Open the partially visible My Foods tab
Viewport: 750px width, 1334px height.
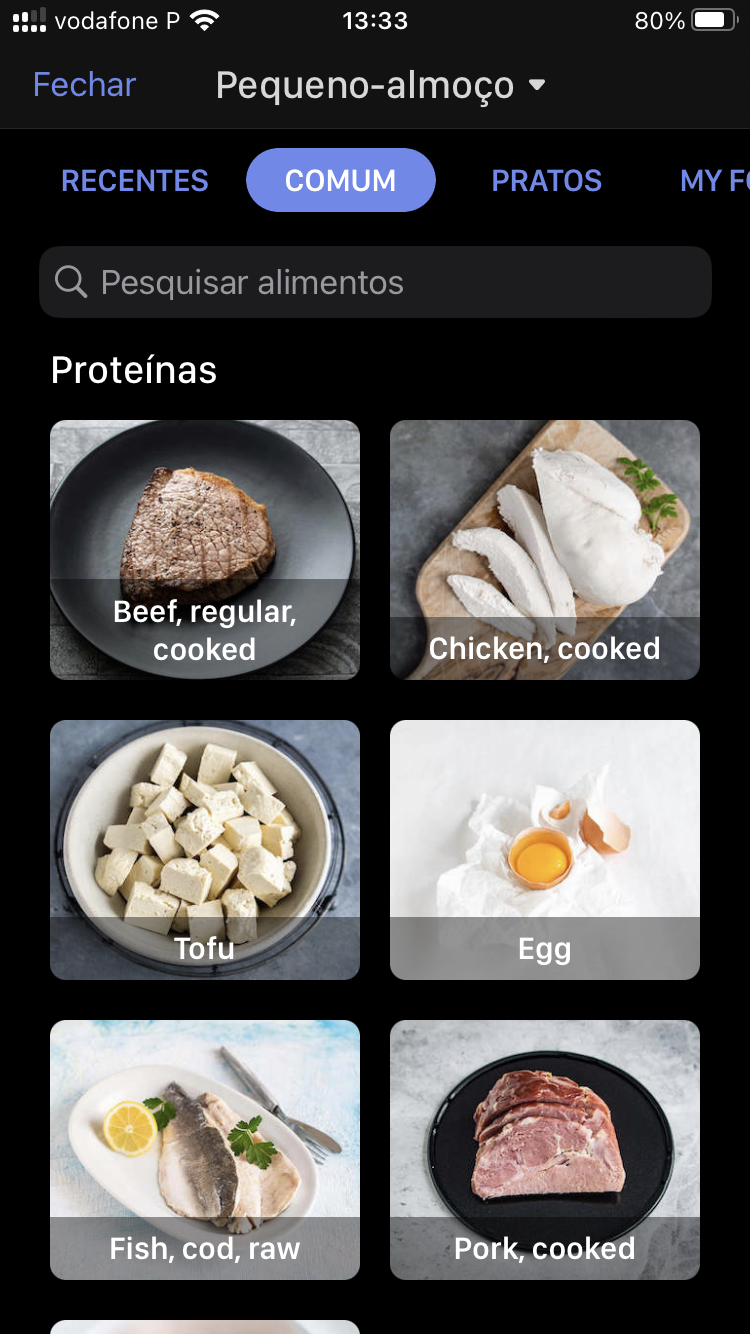(x=714, y=181)
